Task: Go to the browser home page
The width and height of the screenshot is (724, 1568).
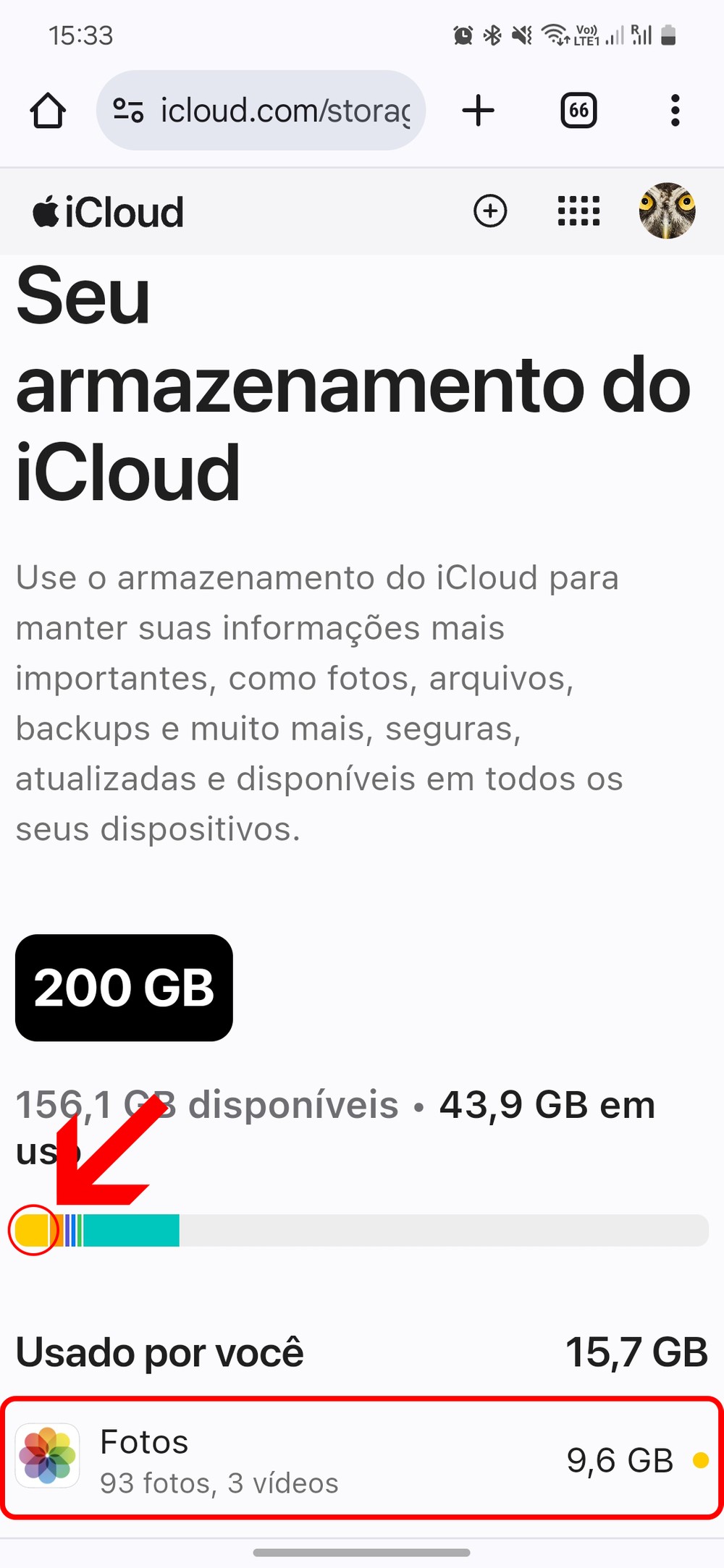Action: [x=48, y=111]
